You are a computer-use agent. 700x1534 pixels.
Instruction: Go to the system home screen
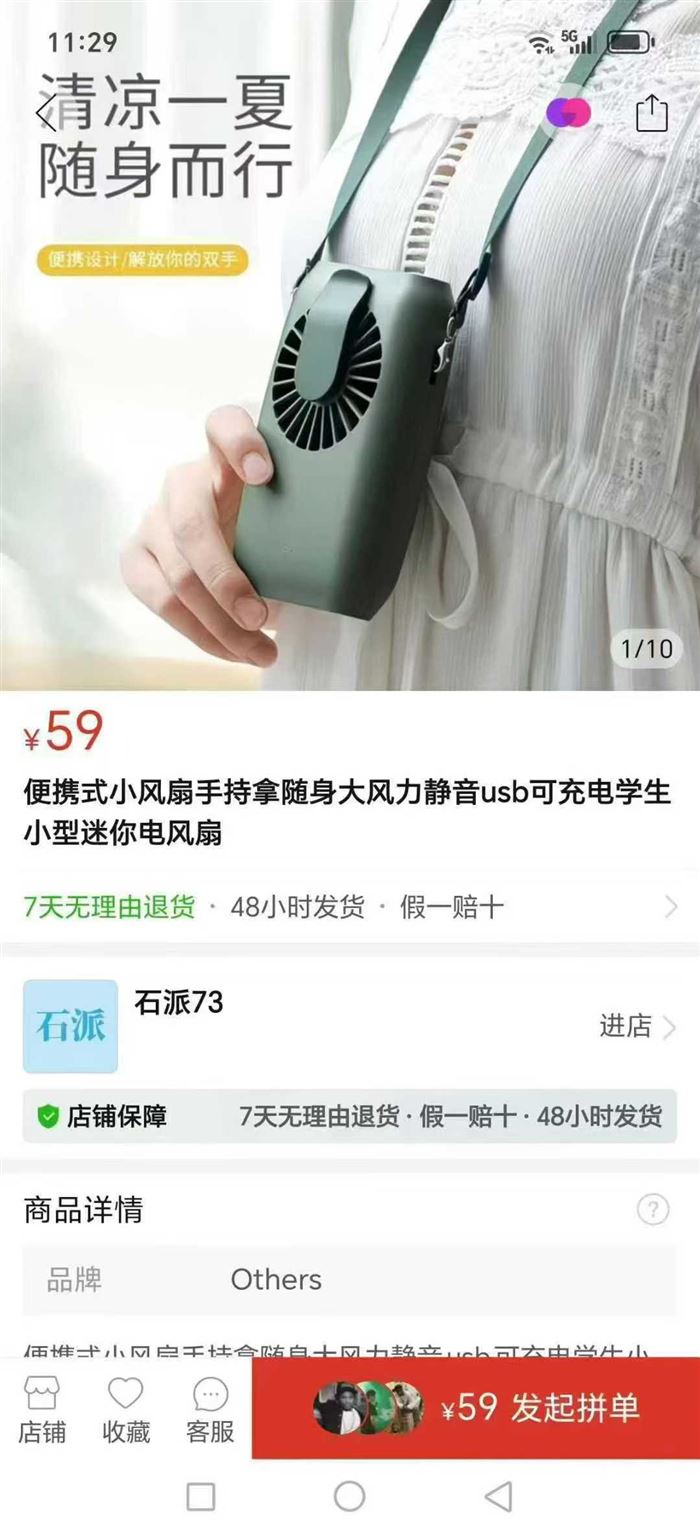[x=349, y=1496]
